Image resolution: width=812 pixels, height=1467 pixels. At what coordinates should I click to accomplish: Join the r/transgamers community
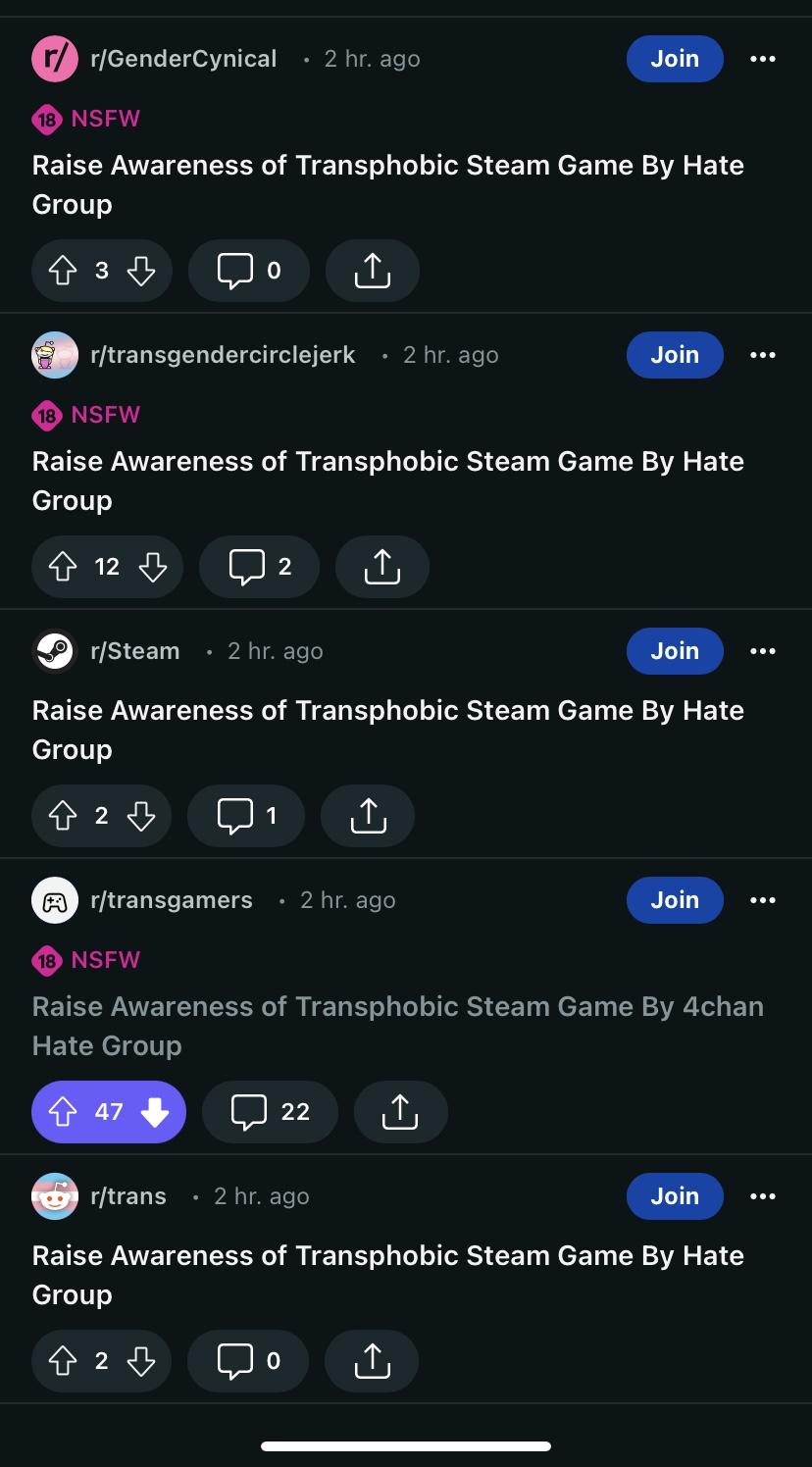click(x=675, y=900)
